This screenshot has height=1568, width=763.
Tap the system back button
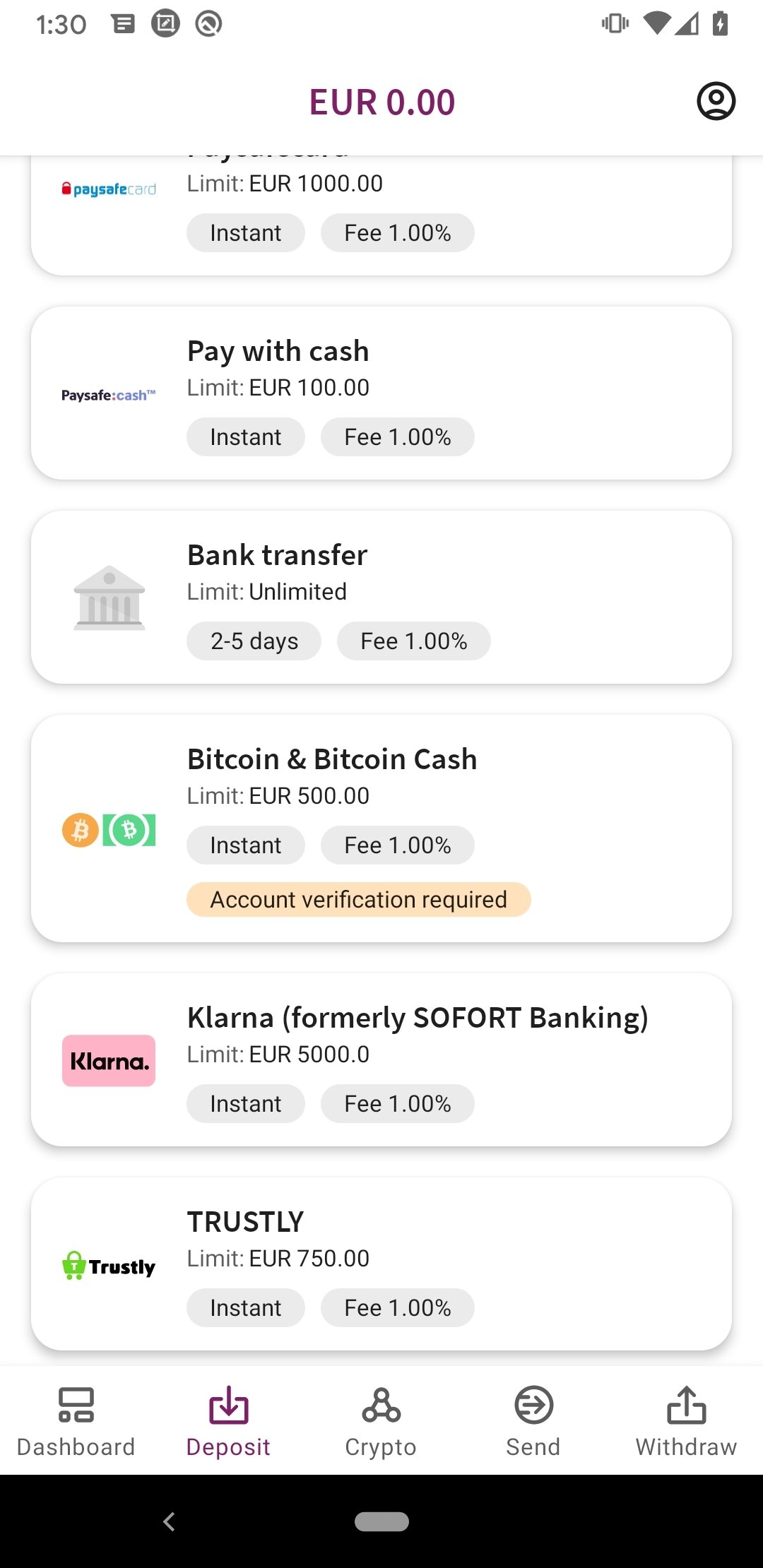click(169, 1521)
